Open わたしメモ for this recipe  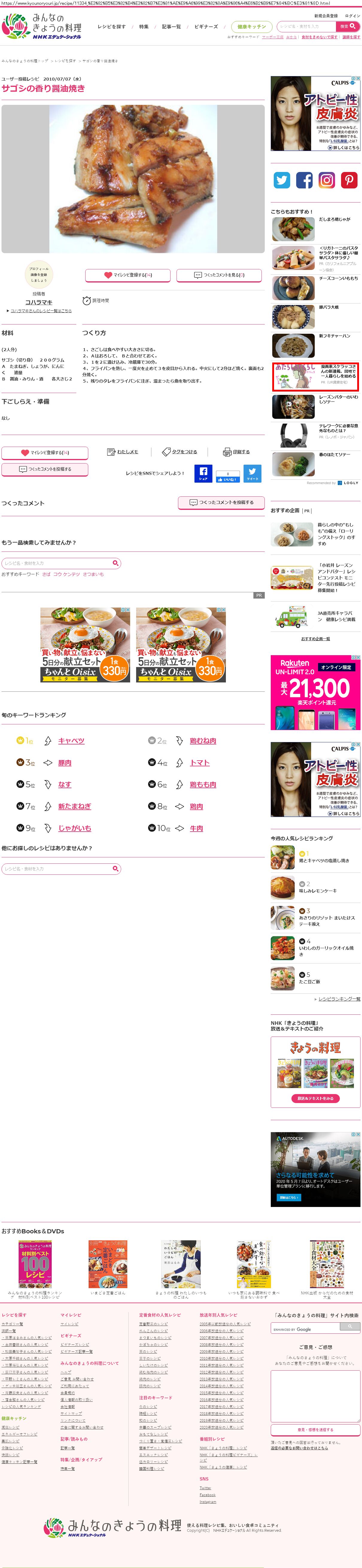point(123,452)
